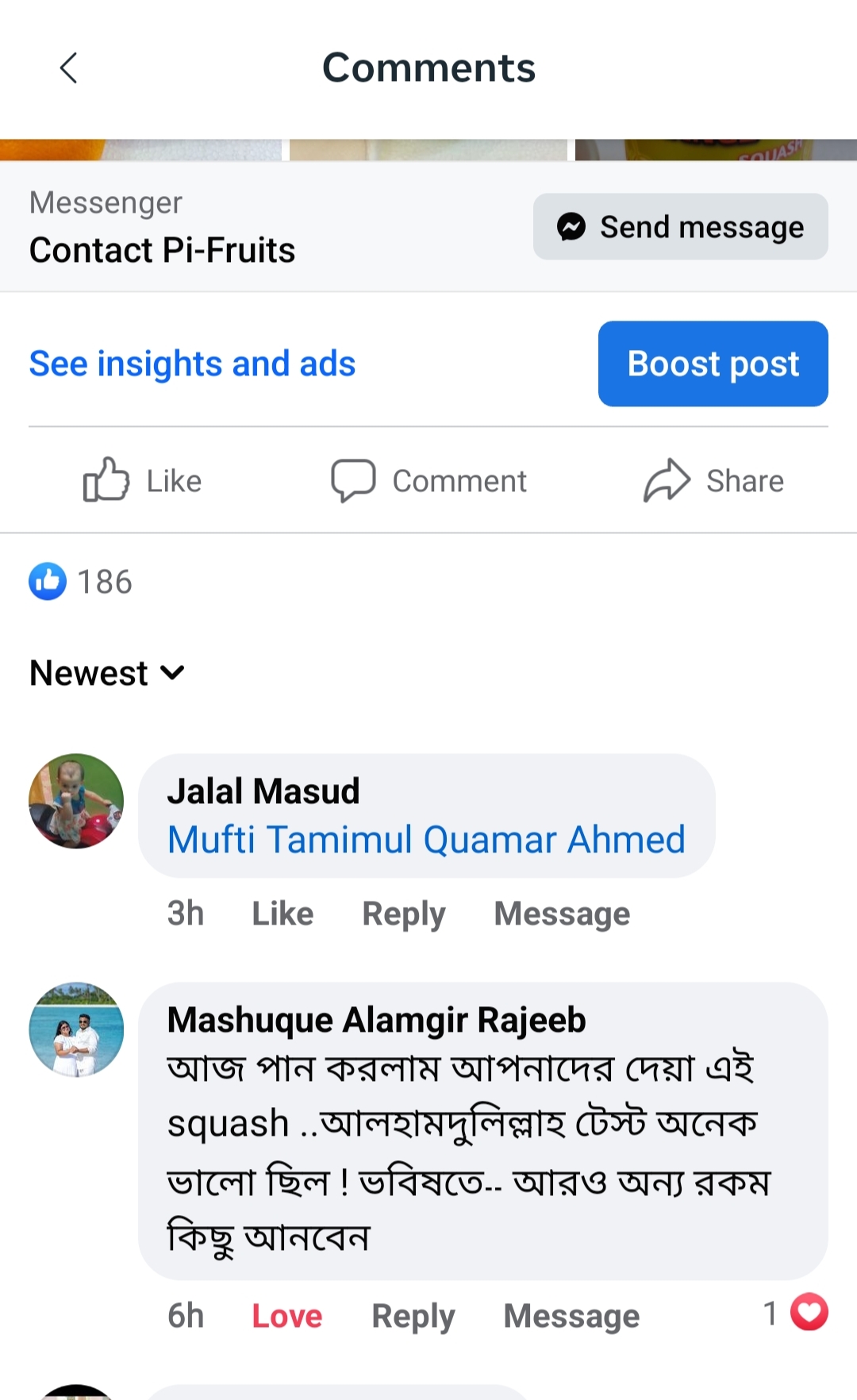Like Jalal Masud's comment
The image size is (857, 1400).
point(282,913)
